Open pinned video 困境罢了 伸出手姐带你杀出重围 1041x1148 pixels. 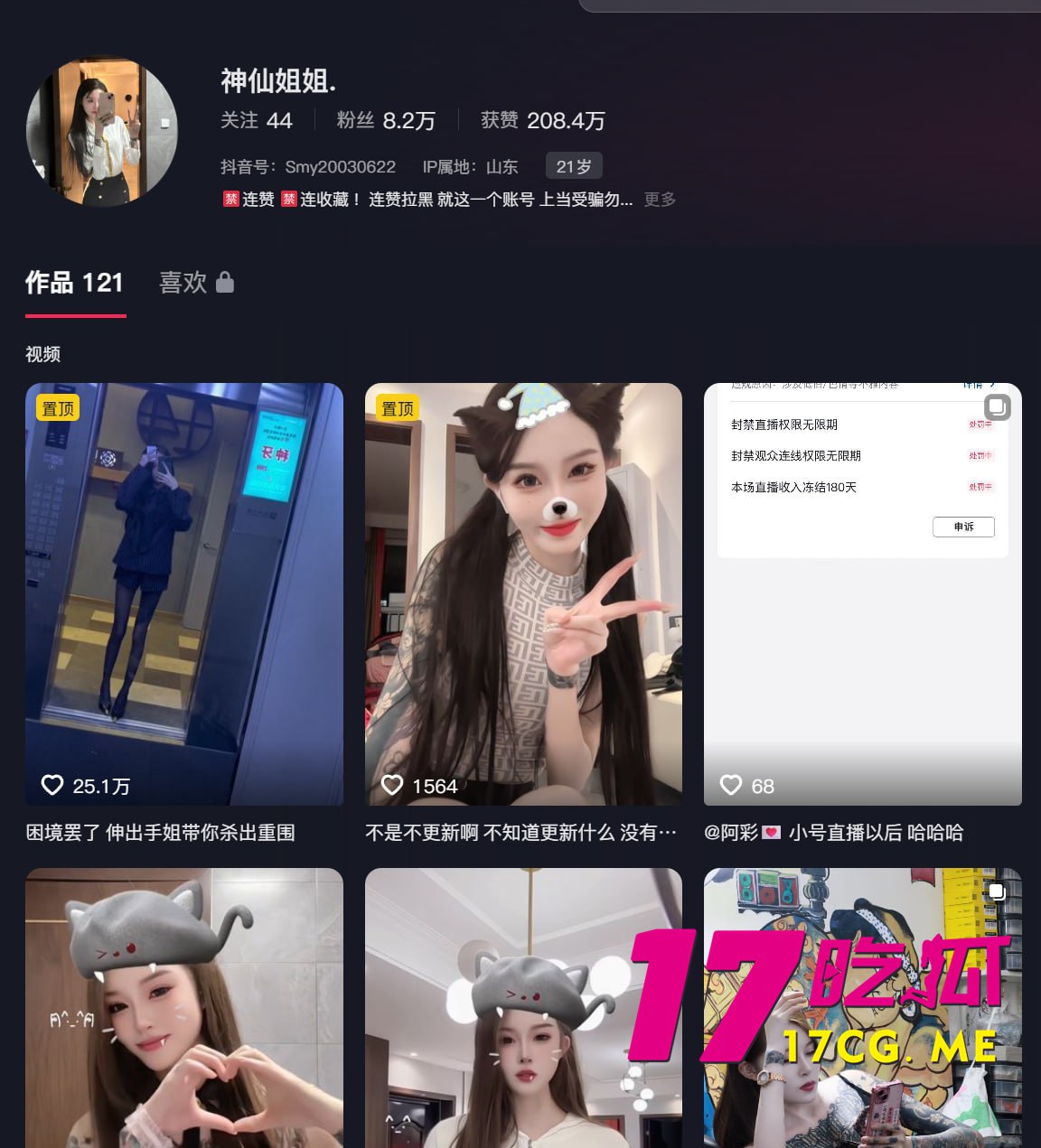tap(184, 593)
